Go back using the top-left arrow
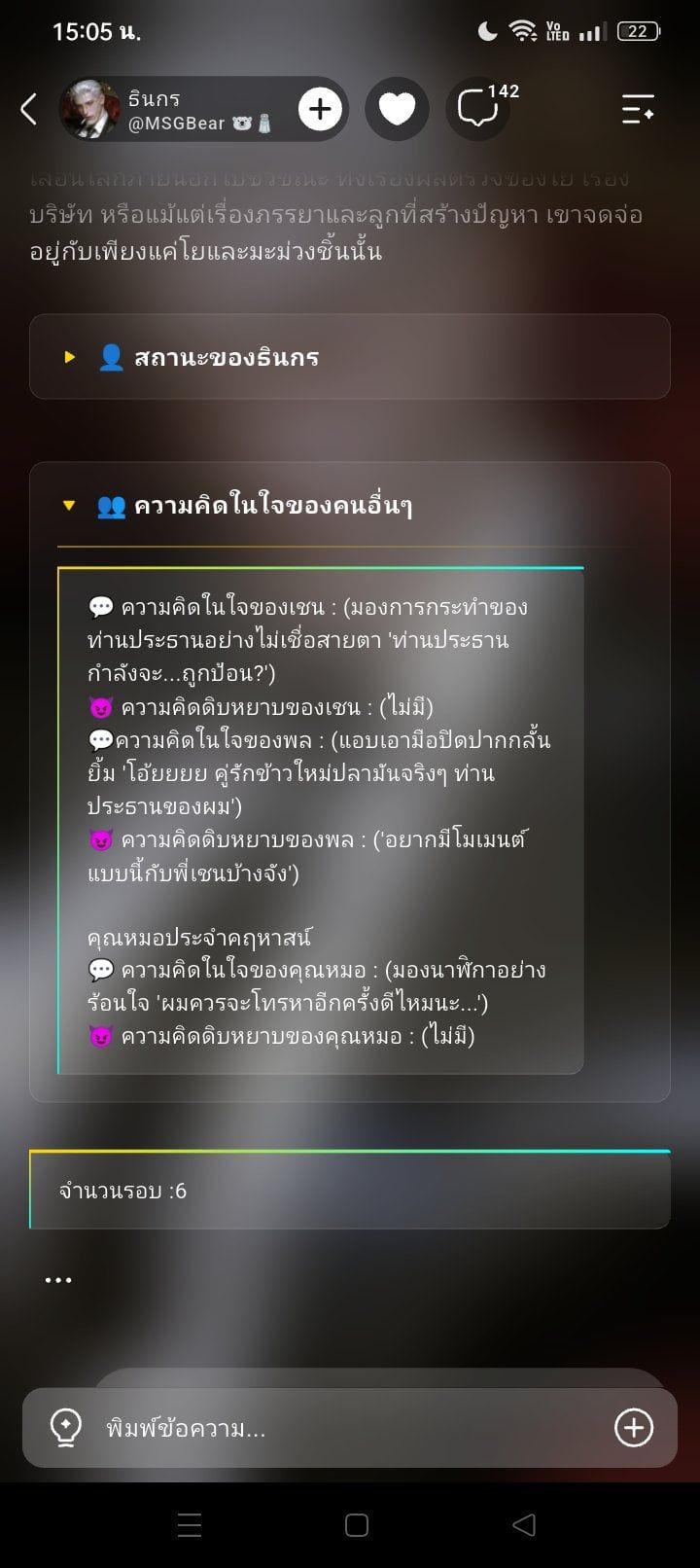 29,109
